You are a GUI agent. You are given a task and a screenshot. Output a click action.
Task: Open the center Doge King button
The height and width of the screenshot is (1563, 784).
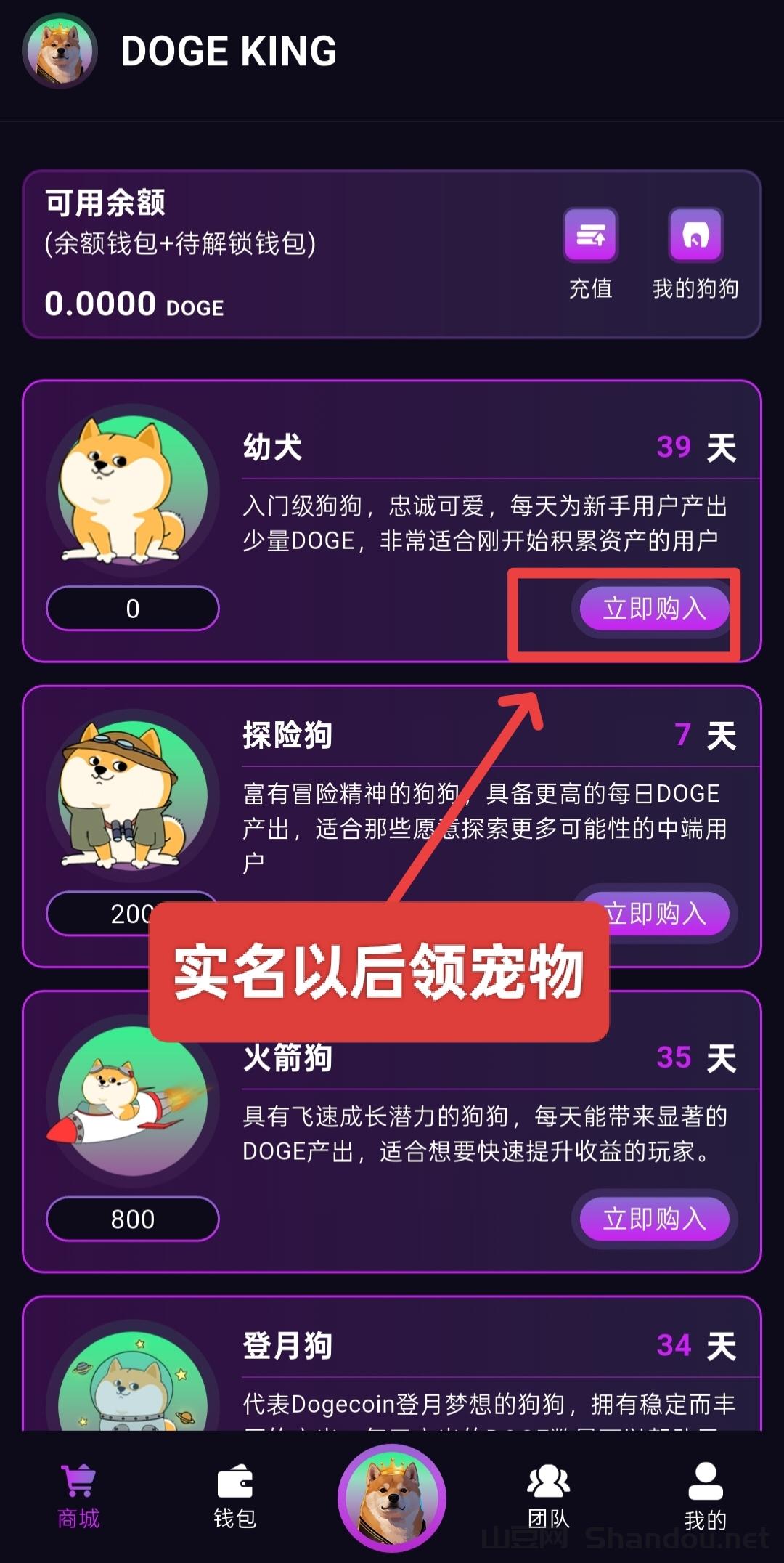tap(392, 1498)
